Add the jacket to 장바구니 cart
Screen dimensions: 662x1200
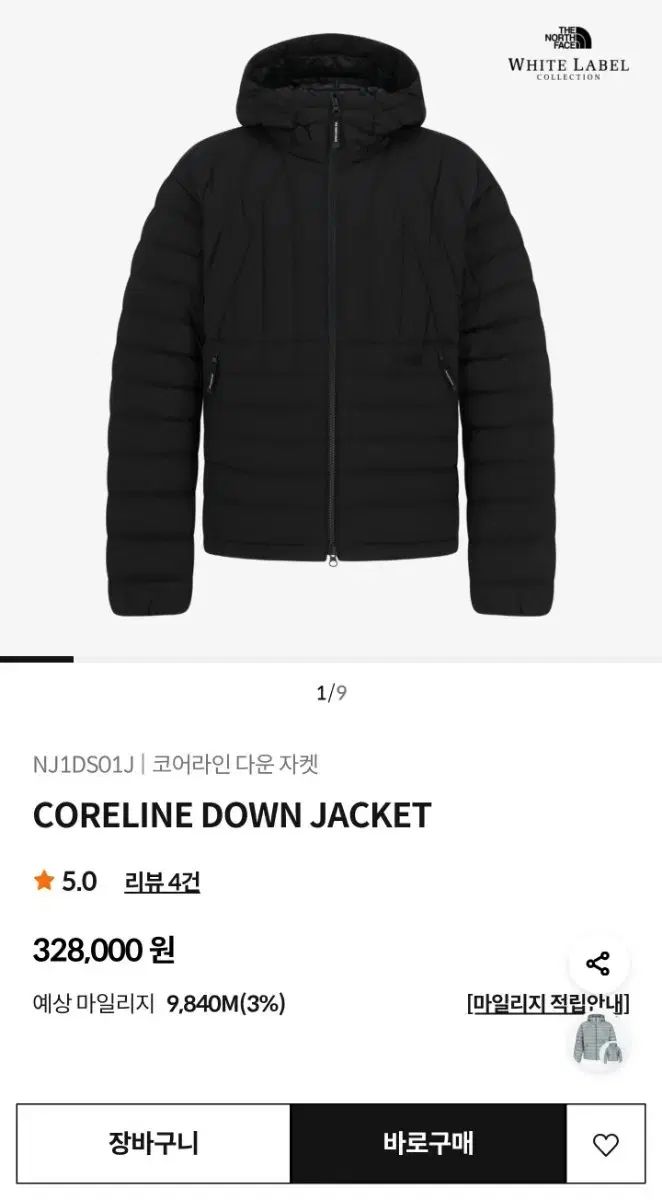click(153, 1141)
